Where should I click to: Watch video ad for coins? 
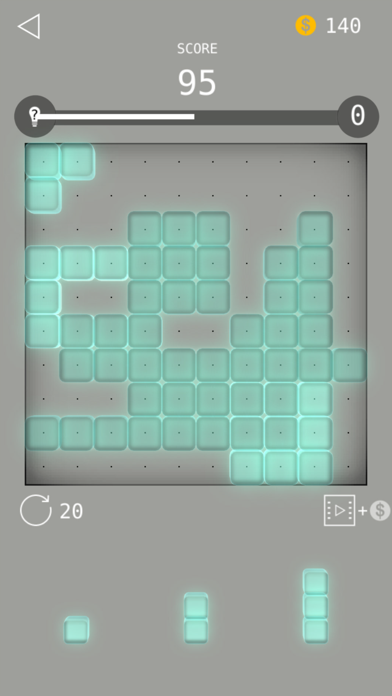click(357, 510)
